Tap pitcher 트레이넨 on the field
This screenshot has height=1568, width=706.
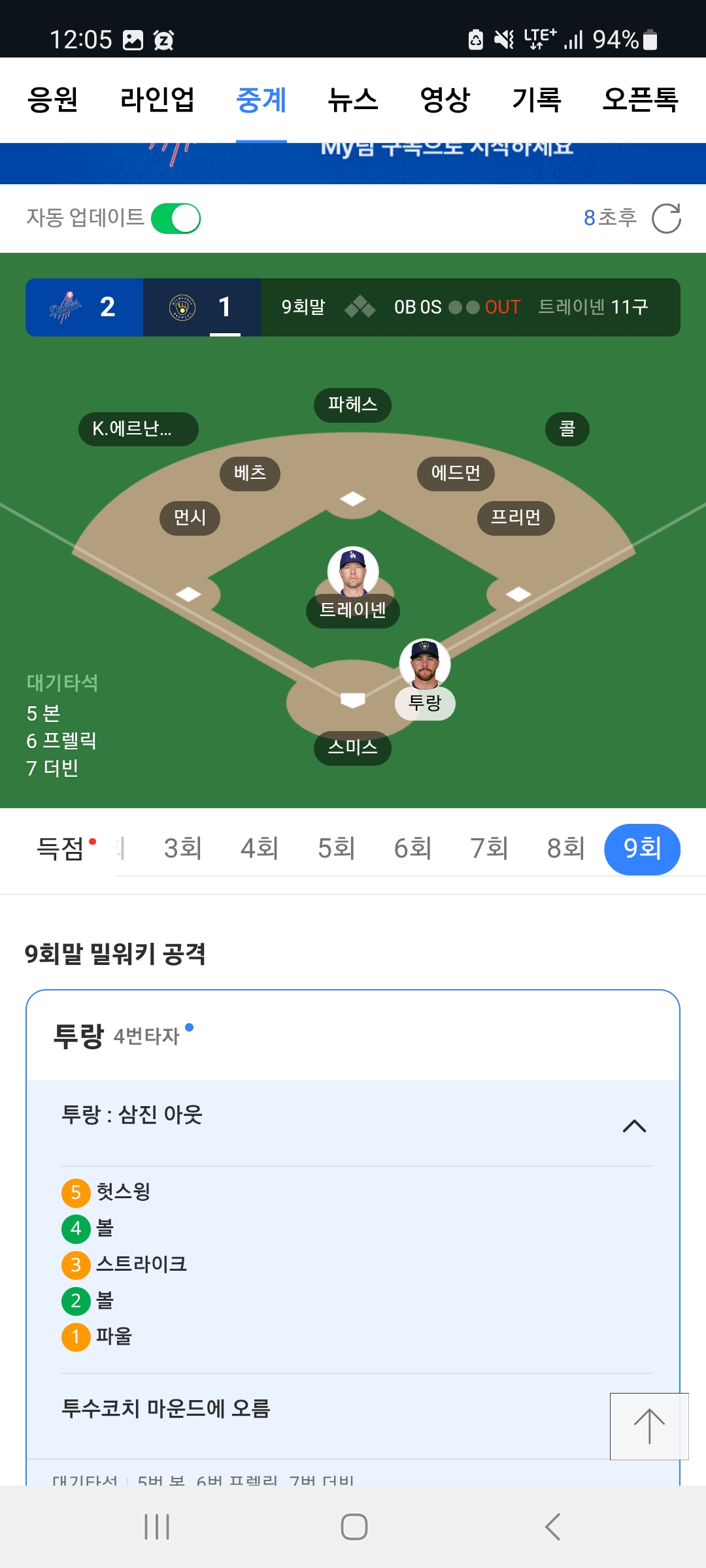pos(353,573)
